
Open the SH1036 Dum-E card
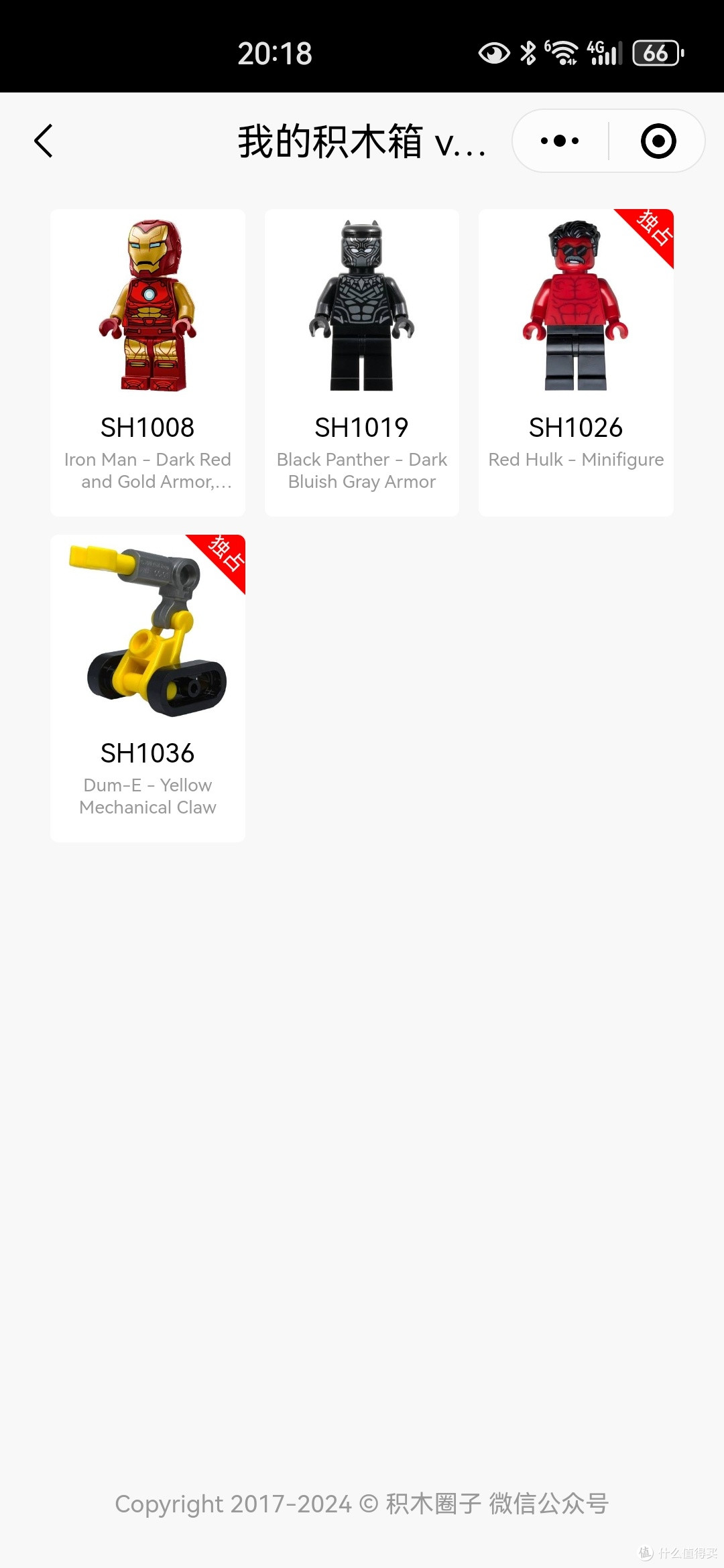point(147,688)
